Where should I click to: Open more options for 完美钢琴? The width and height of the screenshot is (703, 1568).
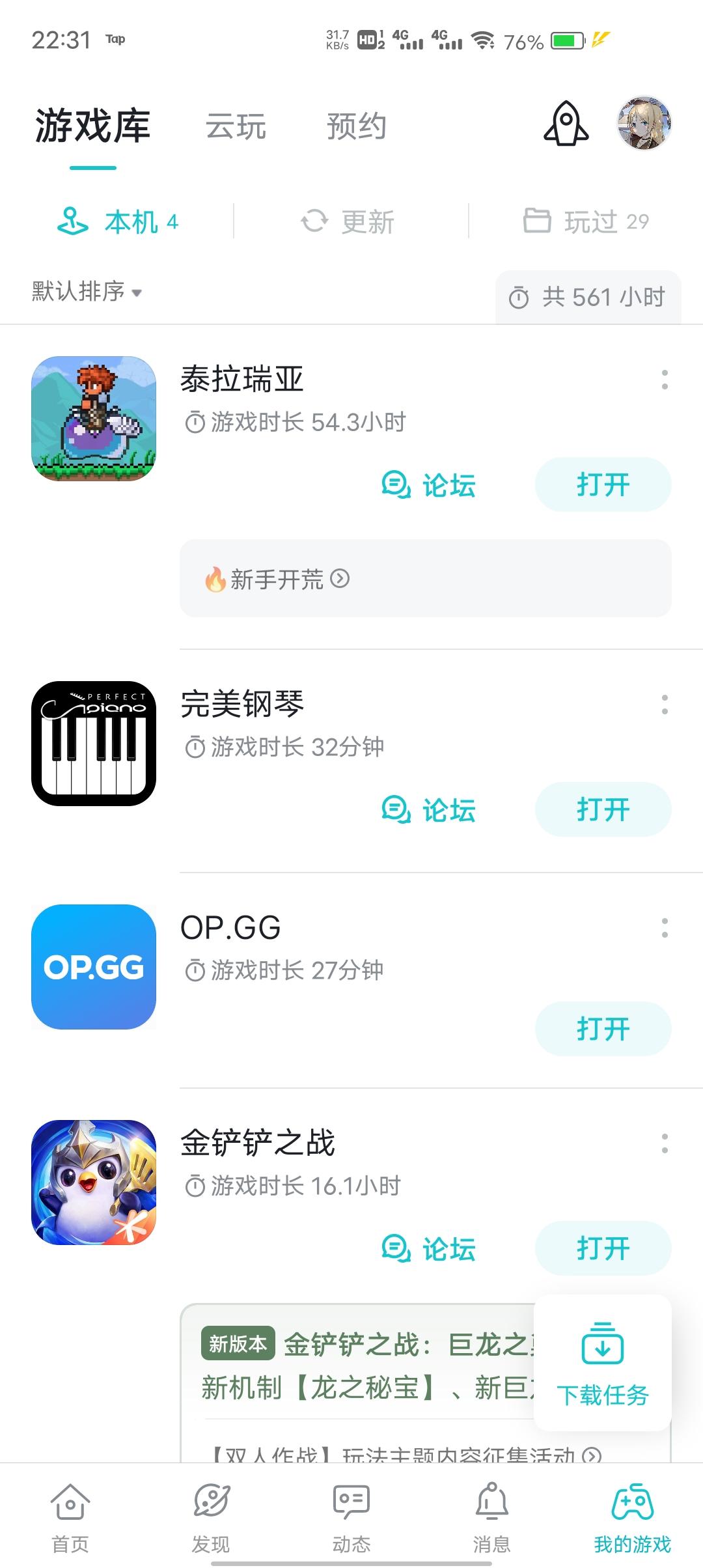tap(664, 705)
